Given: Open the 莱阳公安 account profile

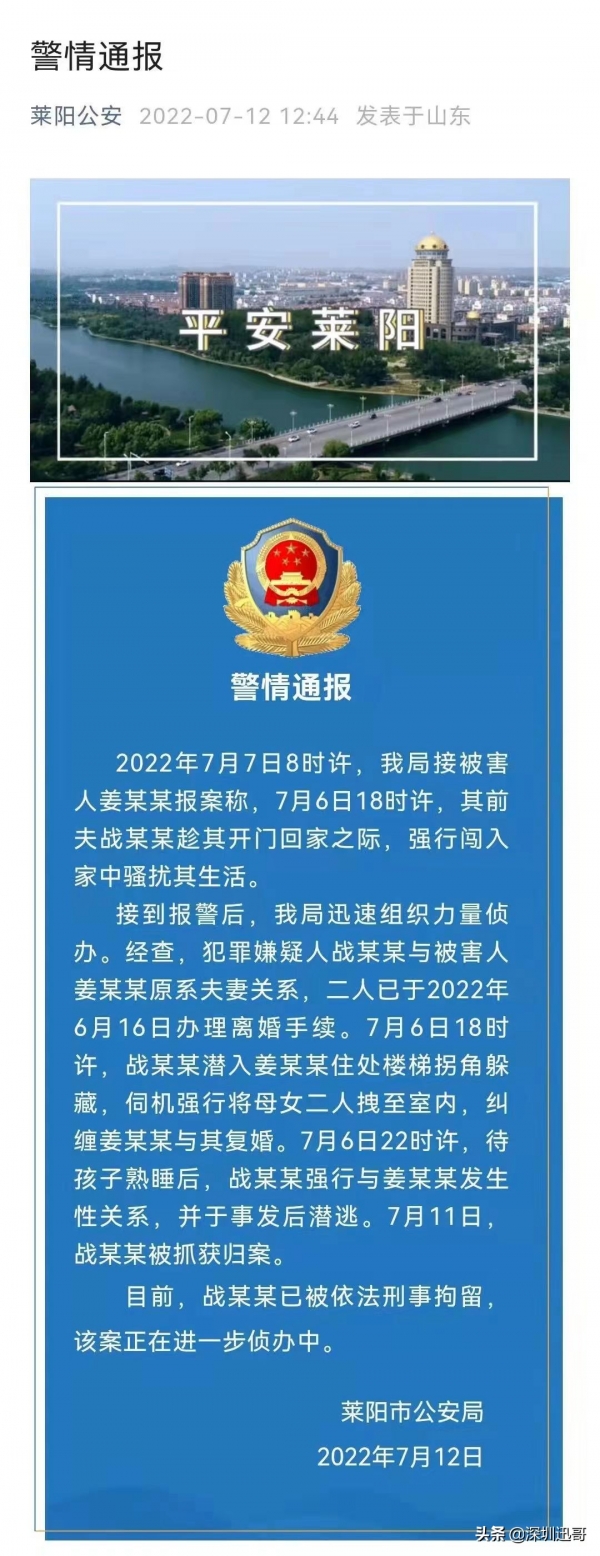Looking at the screenshot, I should pos(76,115).
